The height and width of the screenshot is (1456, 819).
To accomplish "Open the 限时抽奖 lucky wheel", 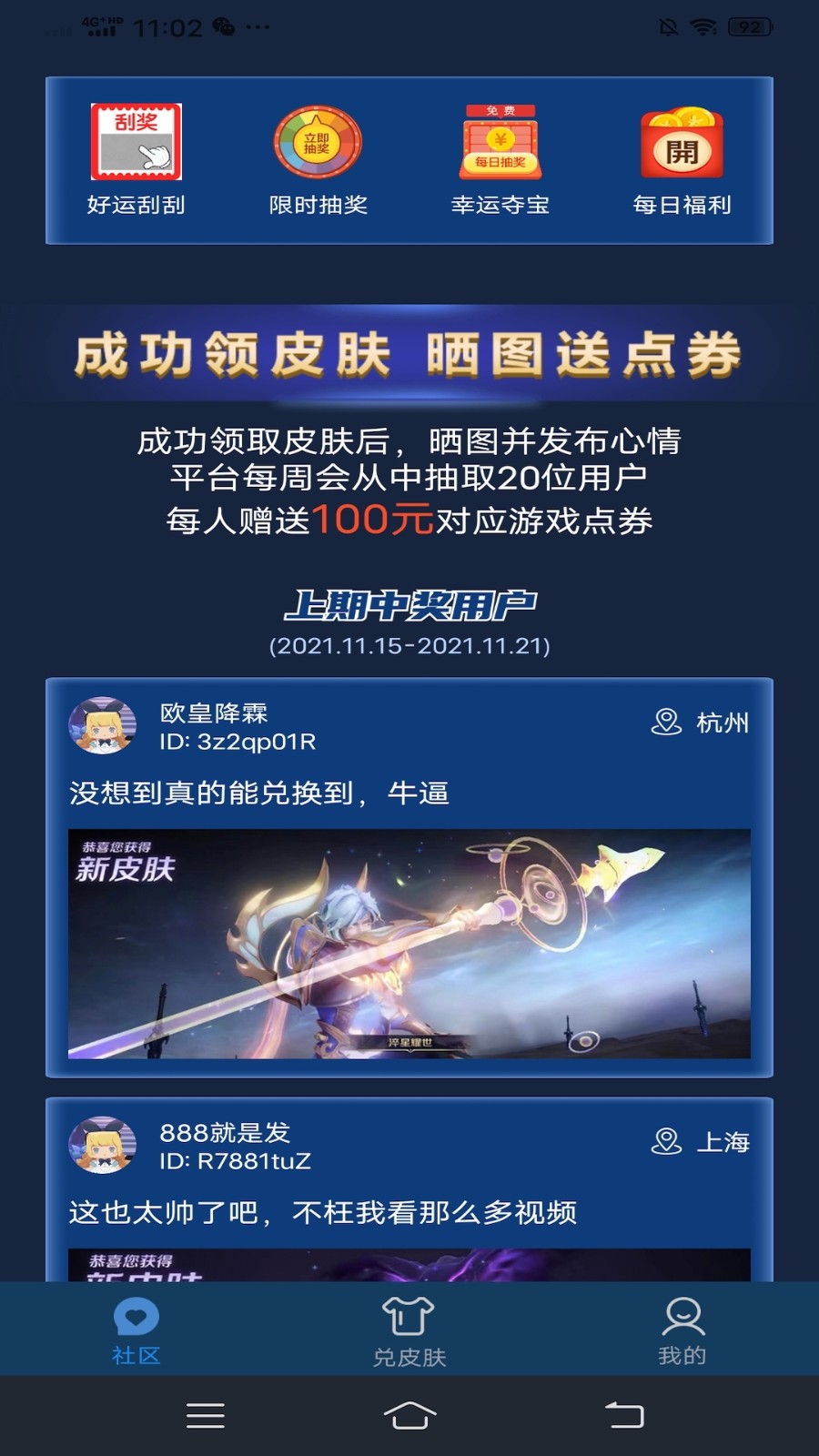I will tap(318, 159).
